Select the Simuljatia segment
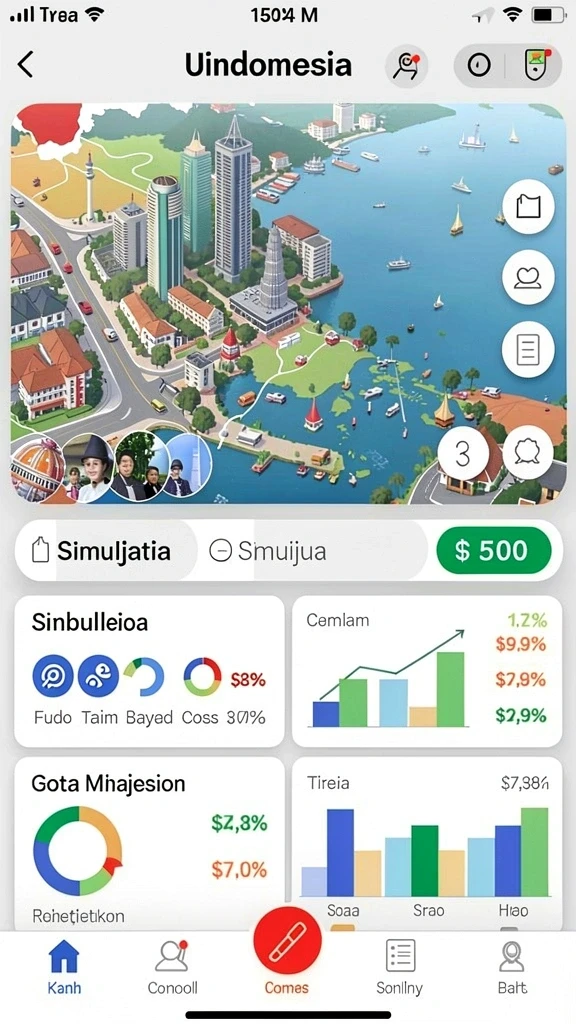Screen dimensions: 576x1024 coord(103,551)
